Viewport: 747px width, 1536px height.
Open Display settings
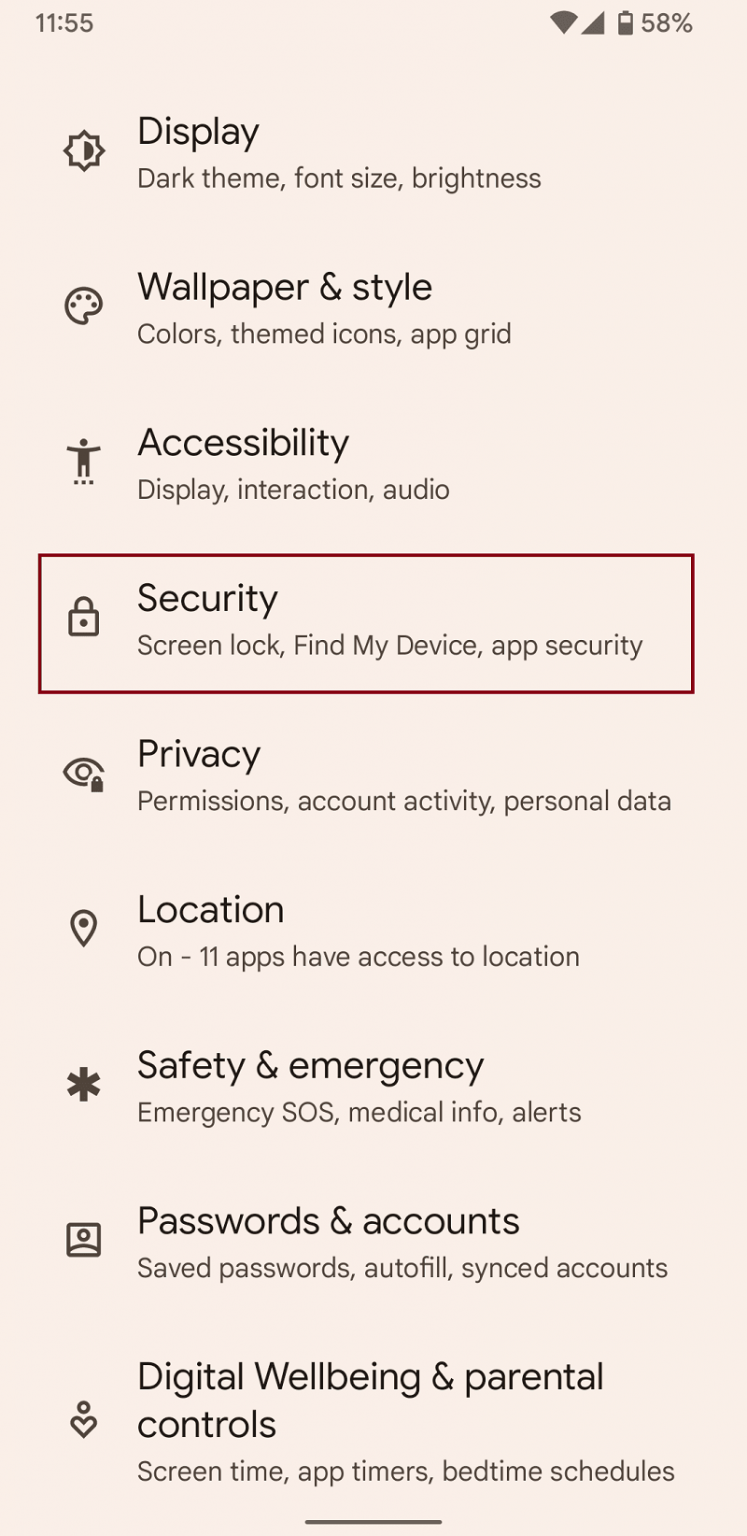point(340,153)
